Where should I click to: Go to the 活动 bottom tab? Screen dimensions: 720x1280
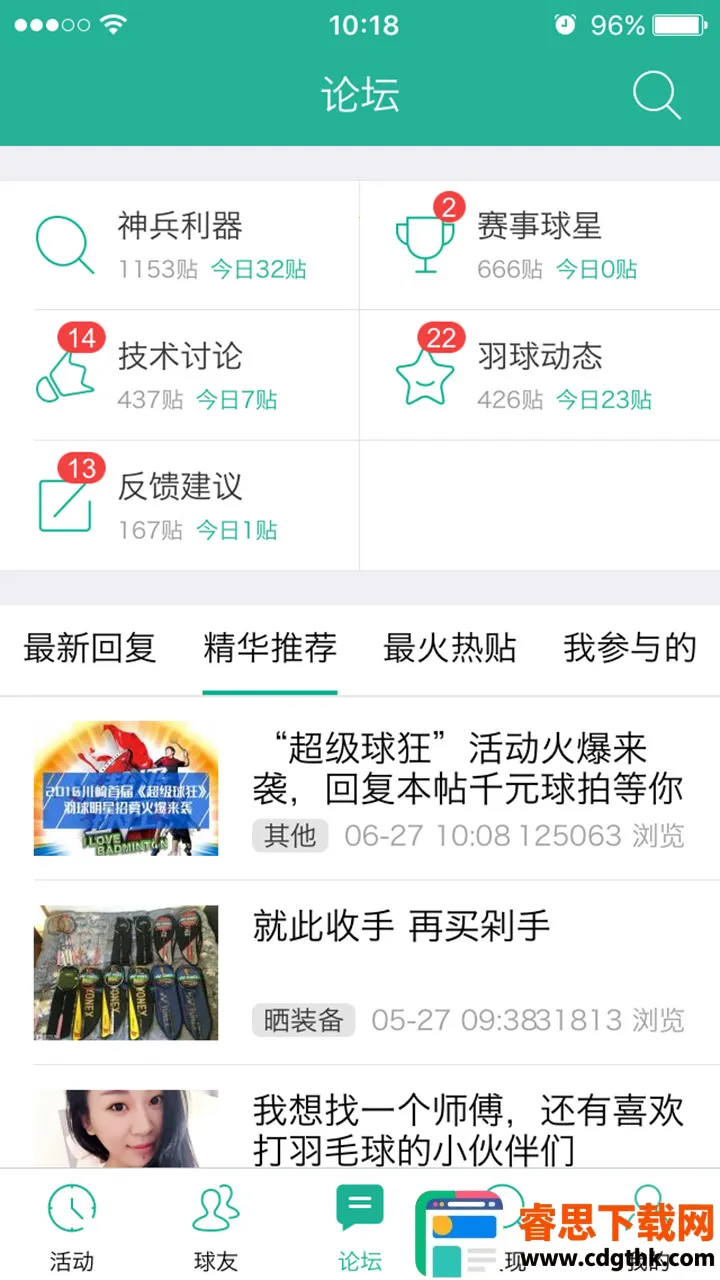point(72,1225)
